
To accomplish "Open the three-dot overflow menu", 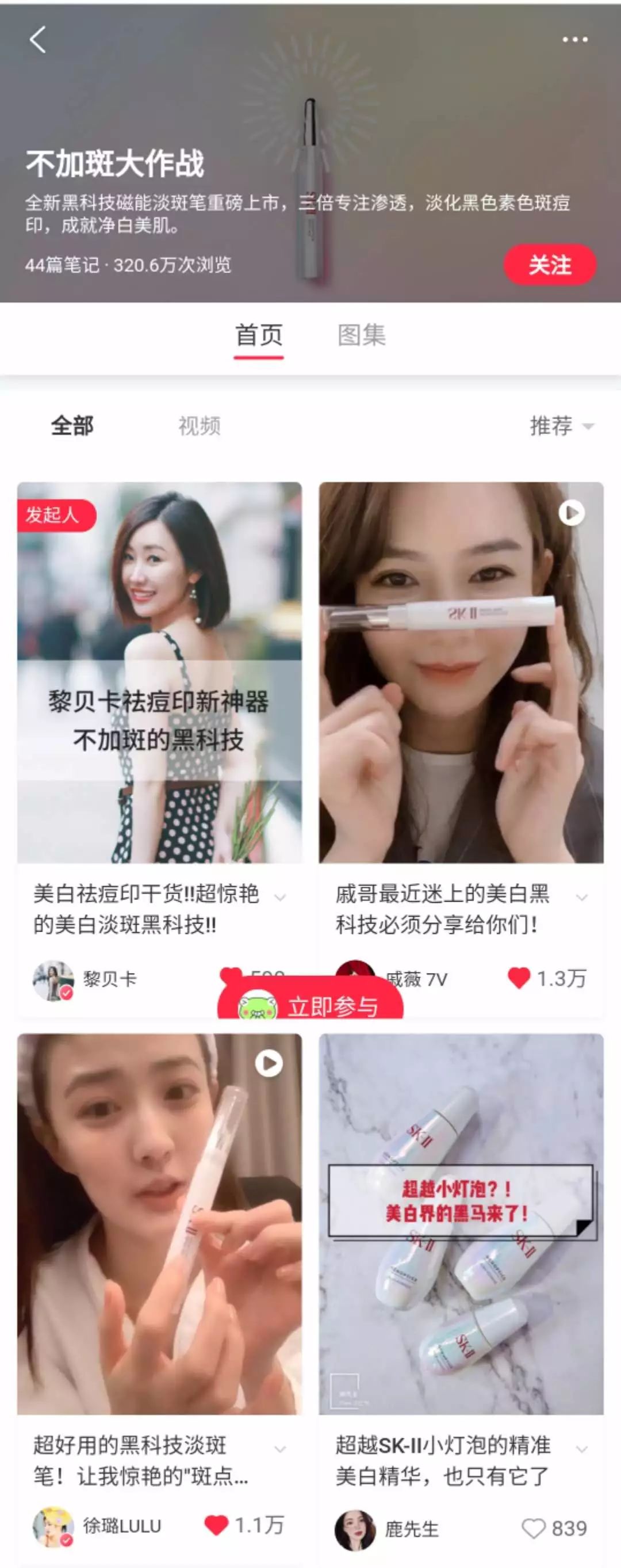I will [574, 40].
